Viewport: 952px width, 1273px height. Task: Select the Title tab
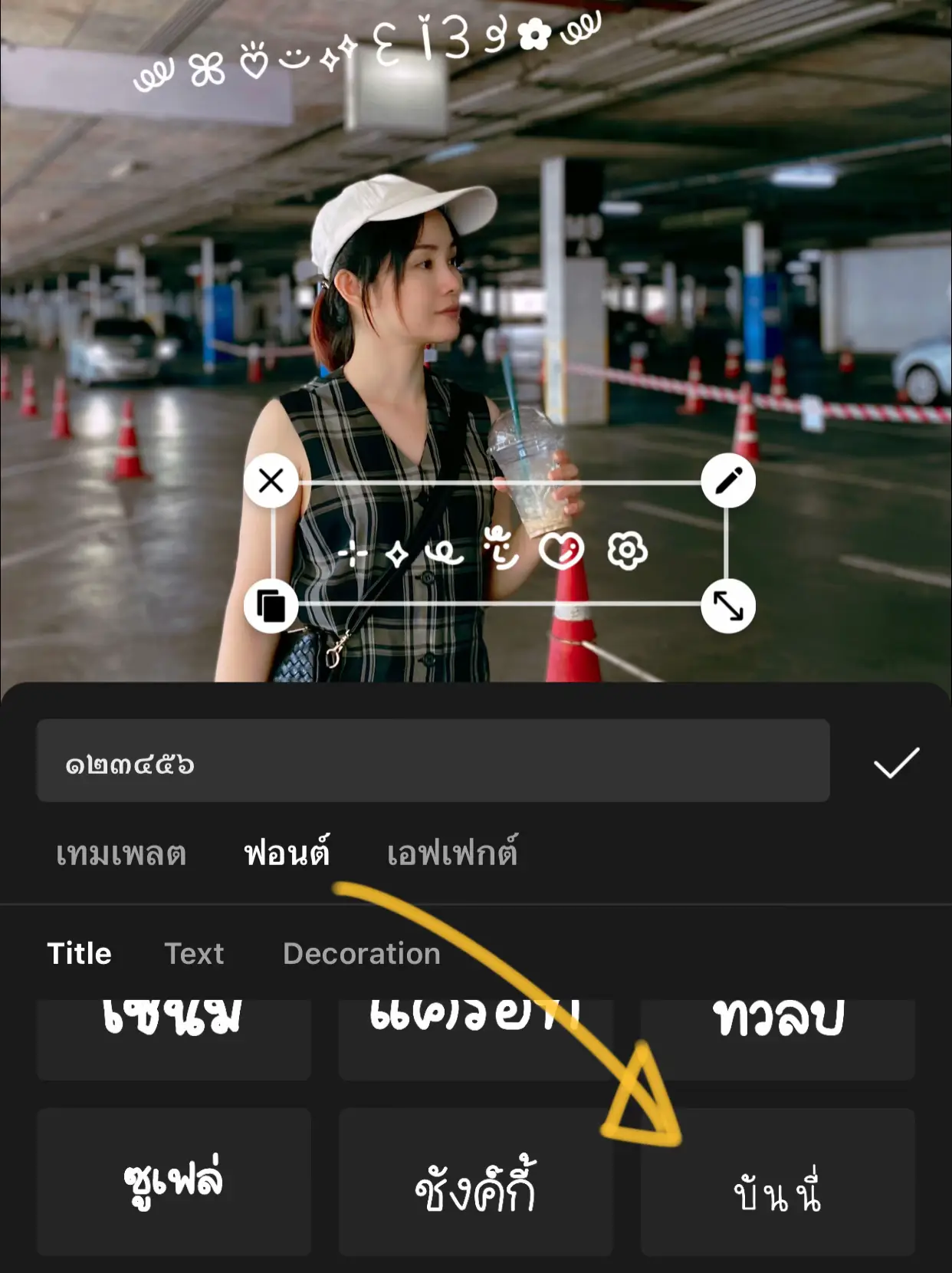79,953
